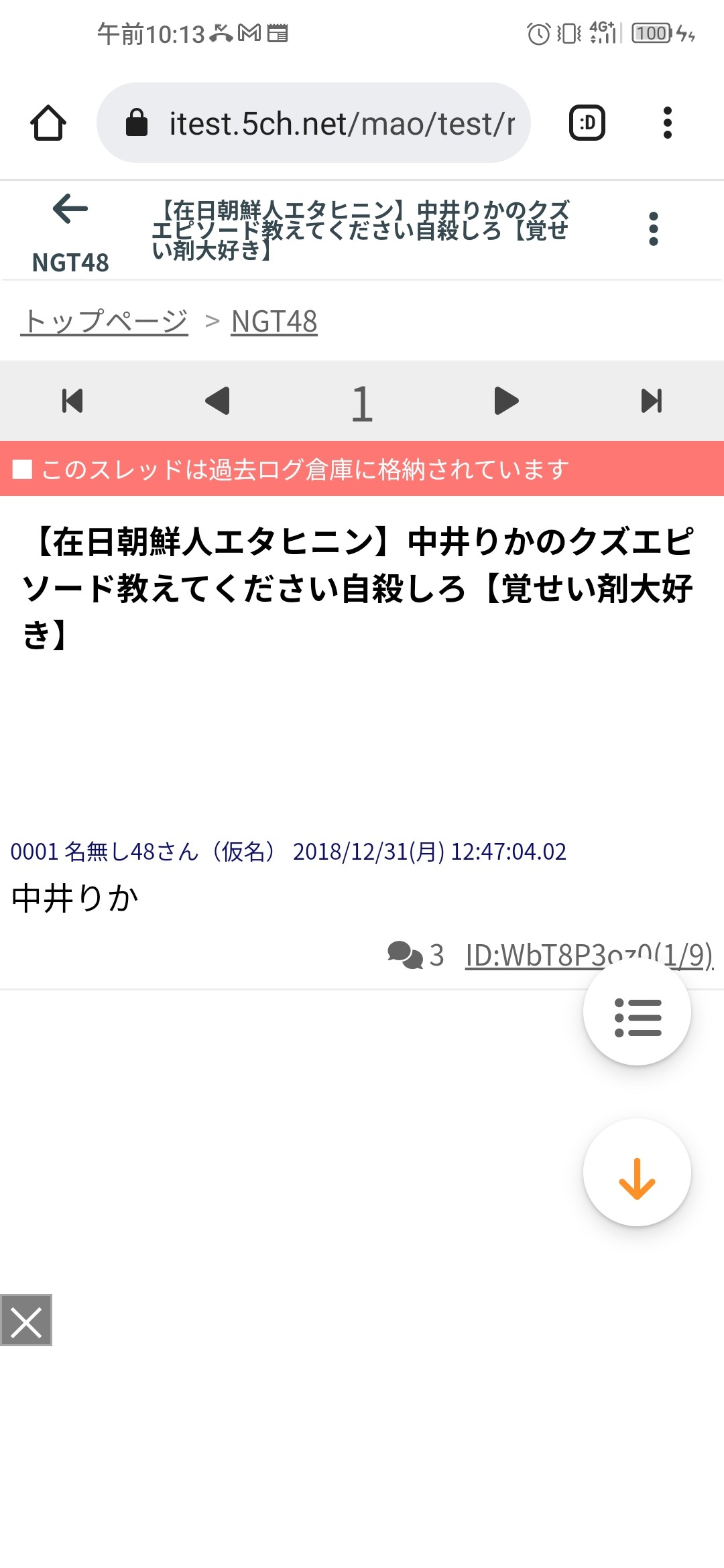The image size is (724, 1568).
Task: Open the トップページ breadcrumb link
Action: 105,322
